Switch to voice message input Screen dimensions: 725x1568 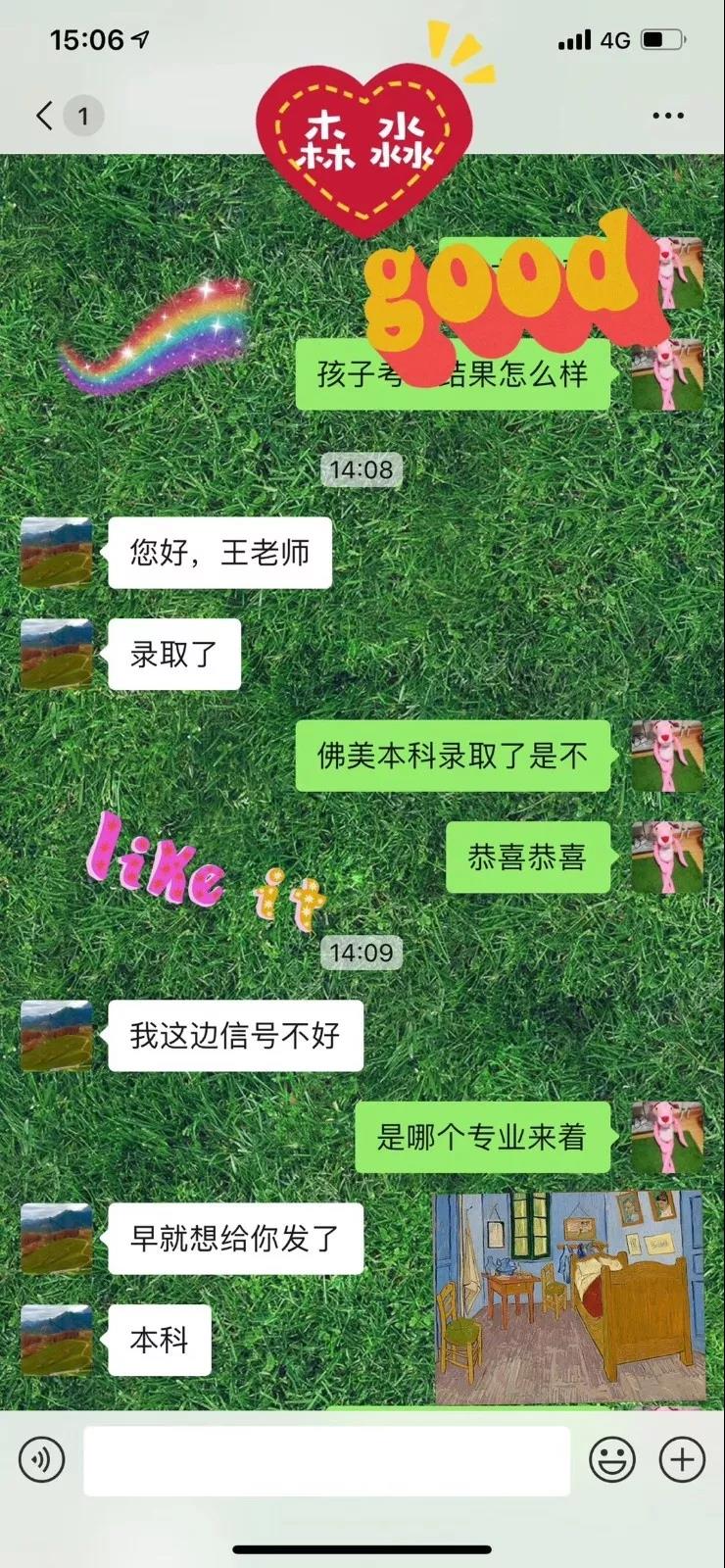click(42, 1460)
